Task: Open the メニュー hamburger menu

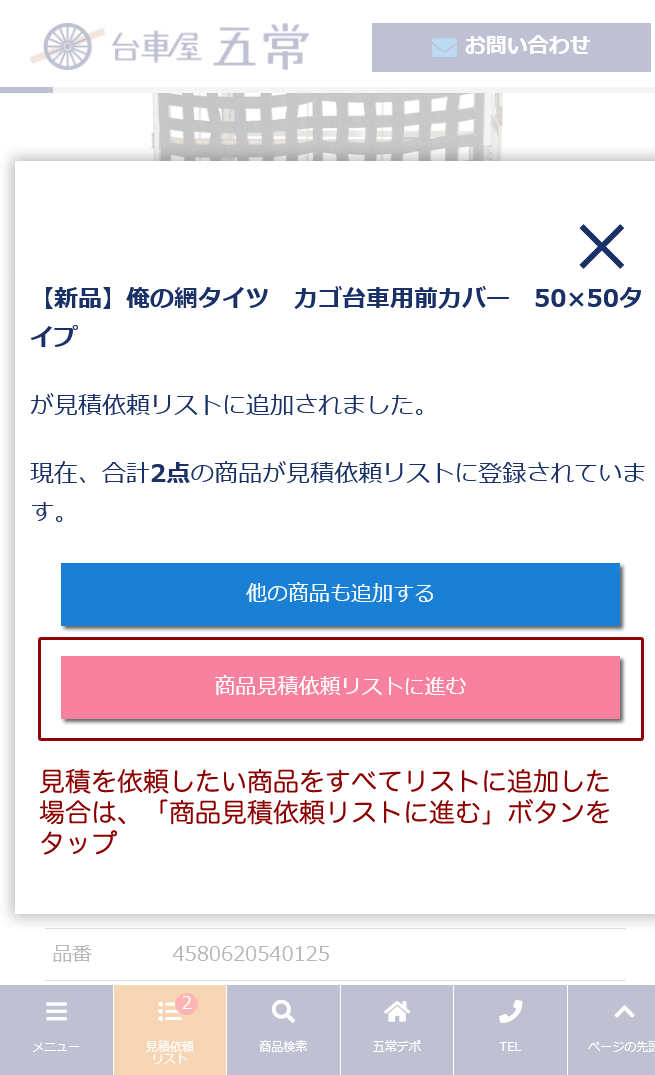Action: pyautogui.click(x=57, y=1029)
